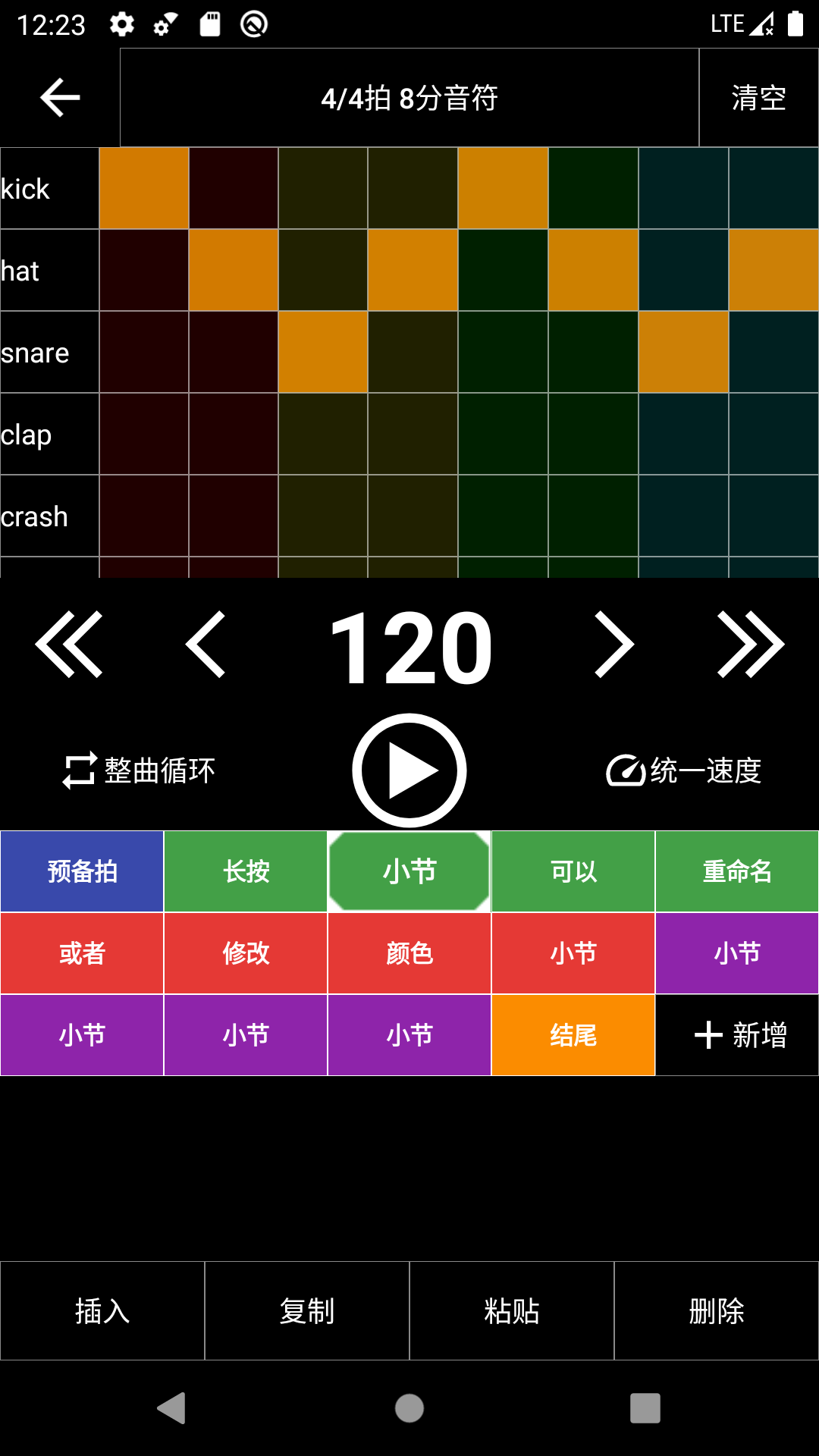Tap the fast-increase tempo double-right chevron

[751, 643]
